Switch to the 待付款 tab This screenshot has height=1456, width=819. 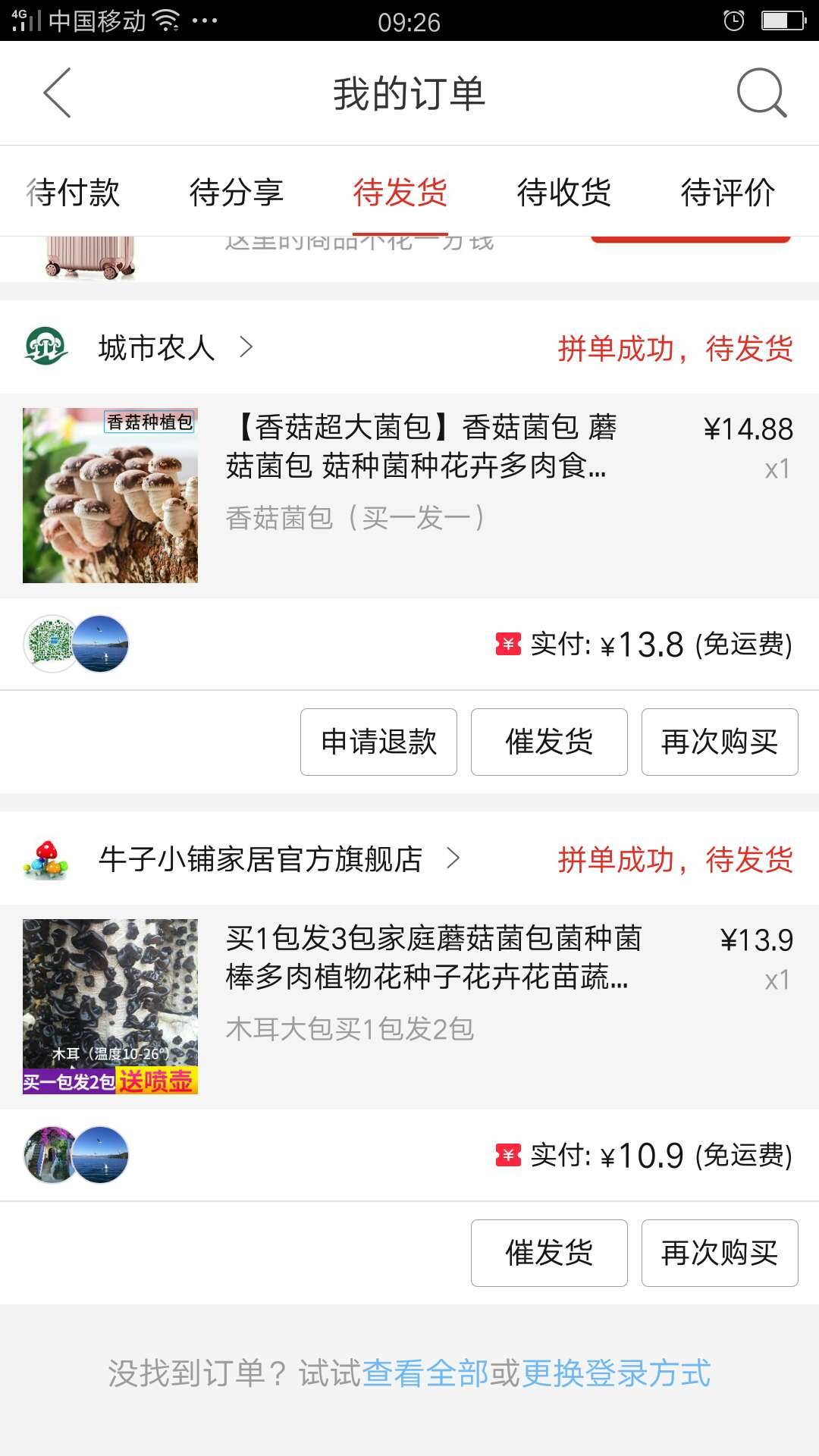click(74, 193)
